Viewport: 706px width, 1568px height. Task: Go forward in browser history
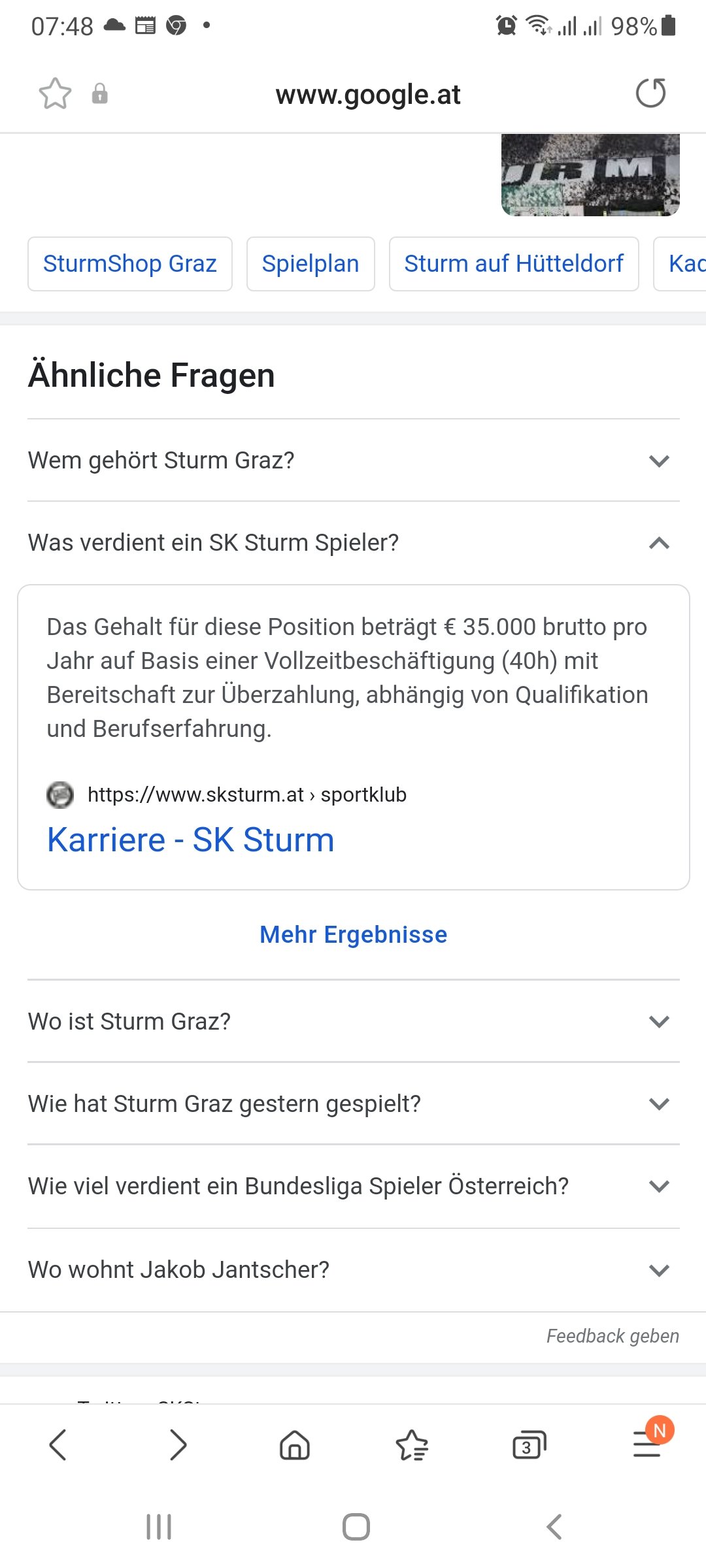[x=177, y=1445]
